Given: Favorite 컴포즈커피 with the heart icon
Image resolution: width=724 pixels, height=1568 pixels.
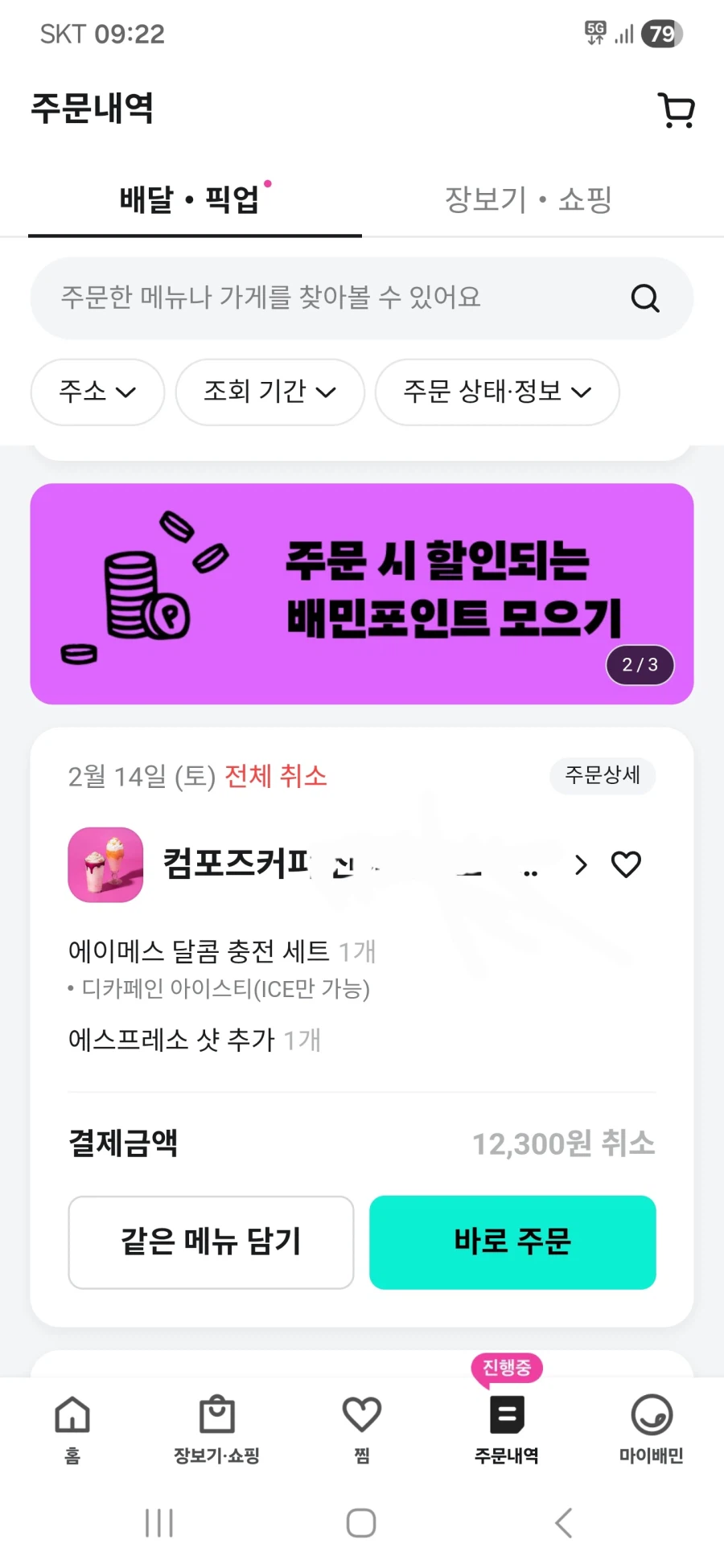Looking at the screenshot, I should [626, 864].
